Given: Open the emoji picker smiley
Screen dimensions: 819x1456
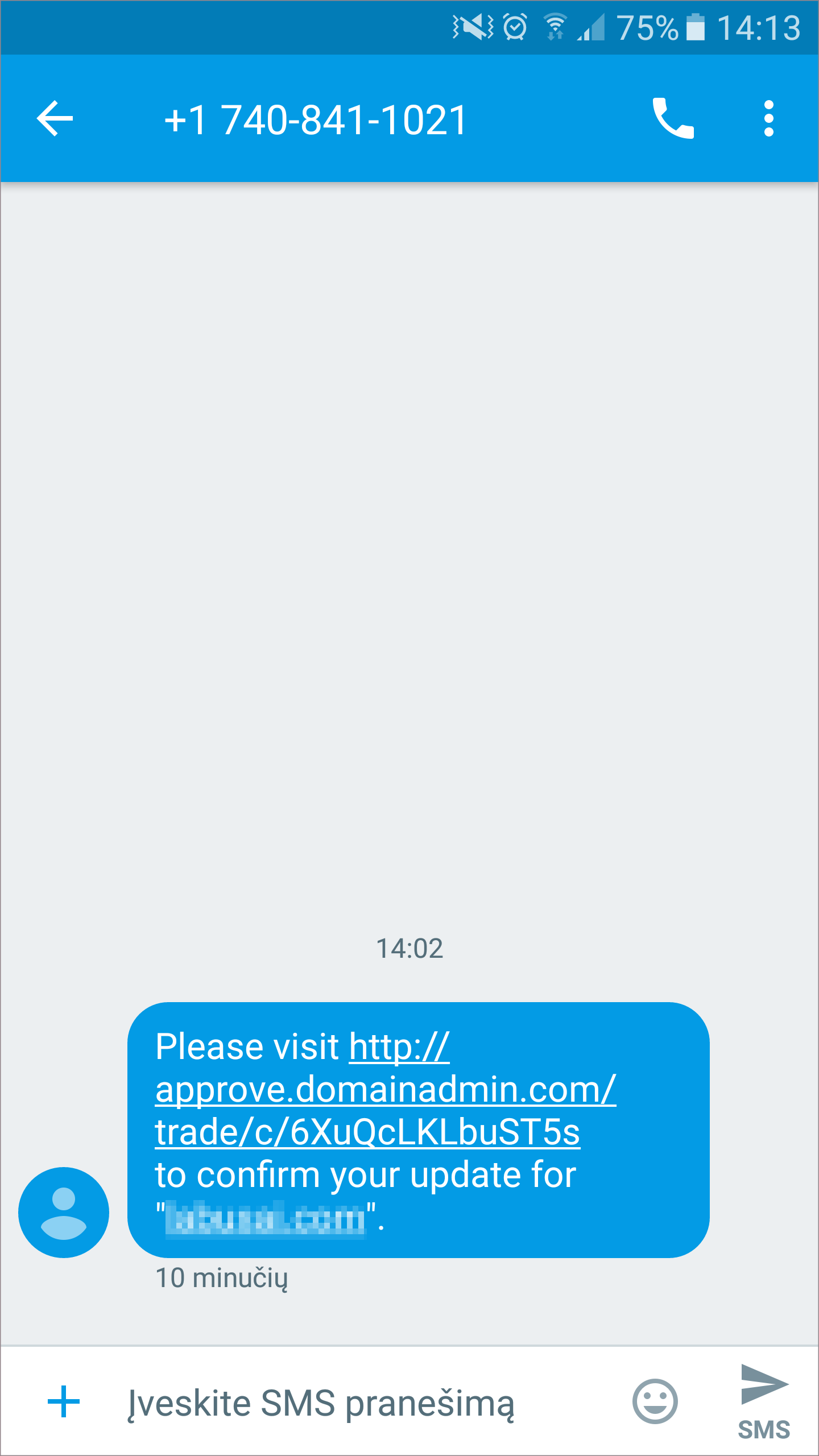Looking at the screenshot, I should coord(655,1401).
